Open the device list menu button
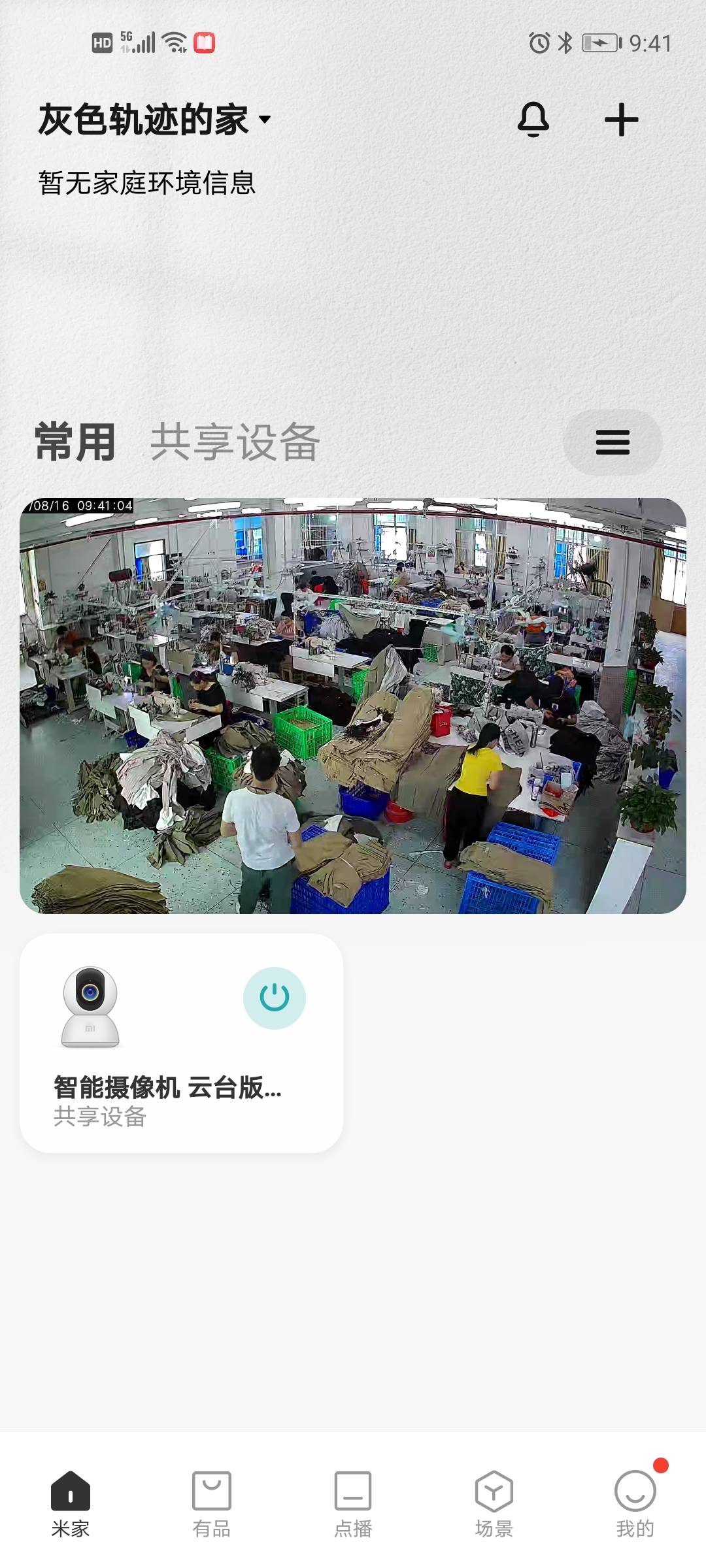Viewport: 706px width, 1568px height. pos(613,442)
